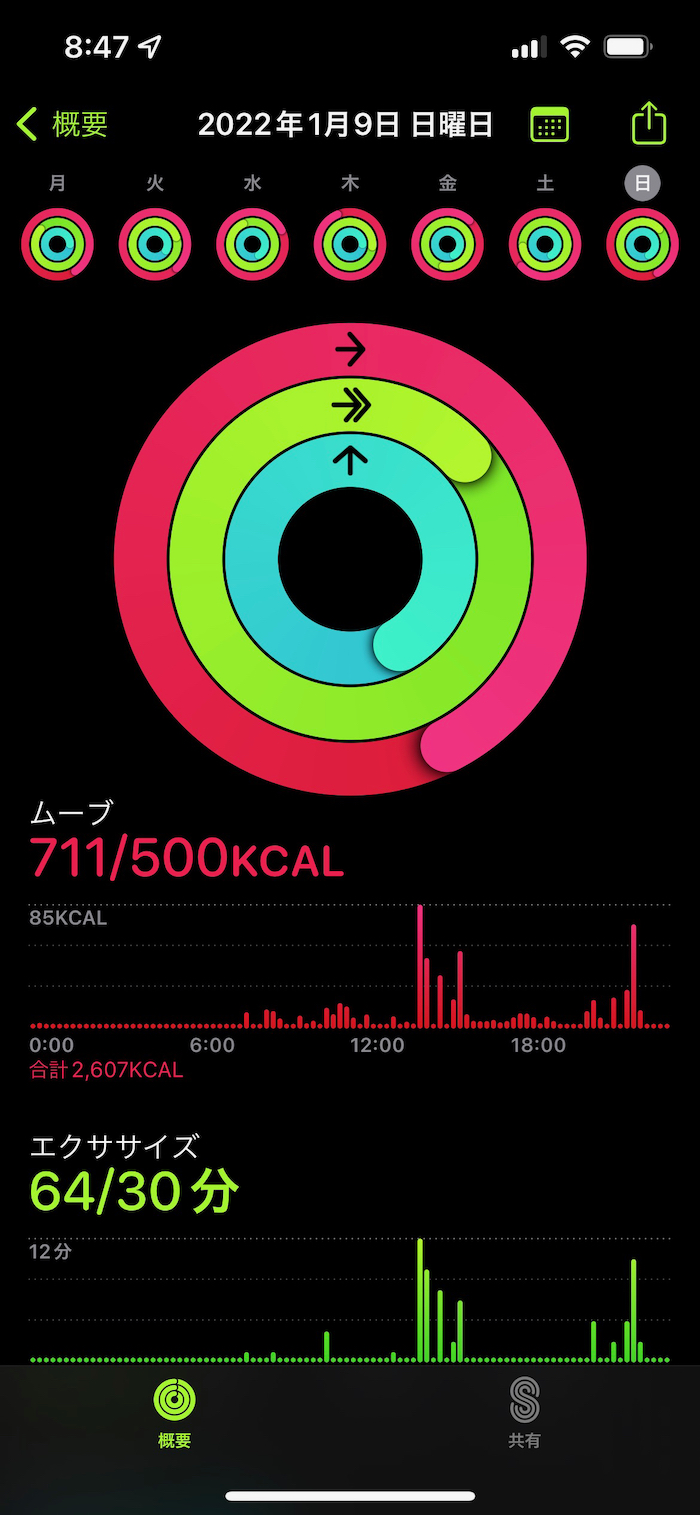Select Tuesday (火) activity rings
This screenshot has width=700, height=1515.
click(155, 244)
